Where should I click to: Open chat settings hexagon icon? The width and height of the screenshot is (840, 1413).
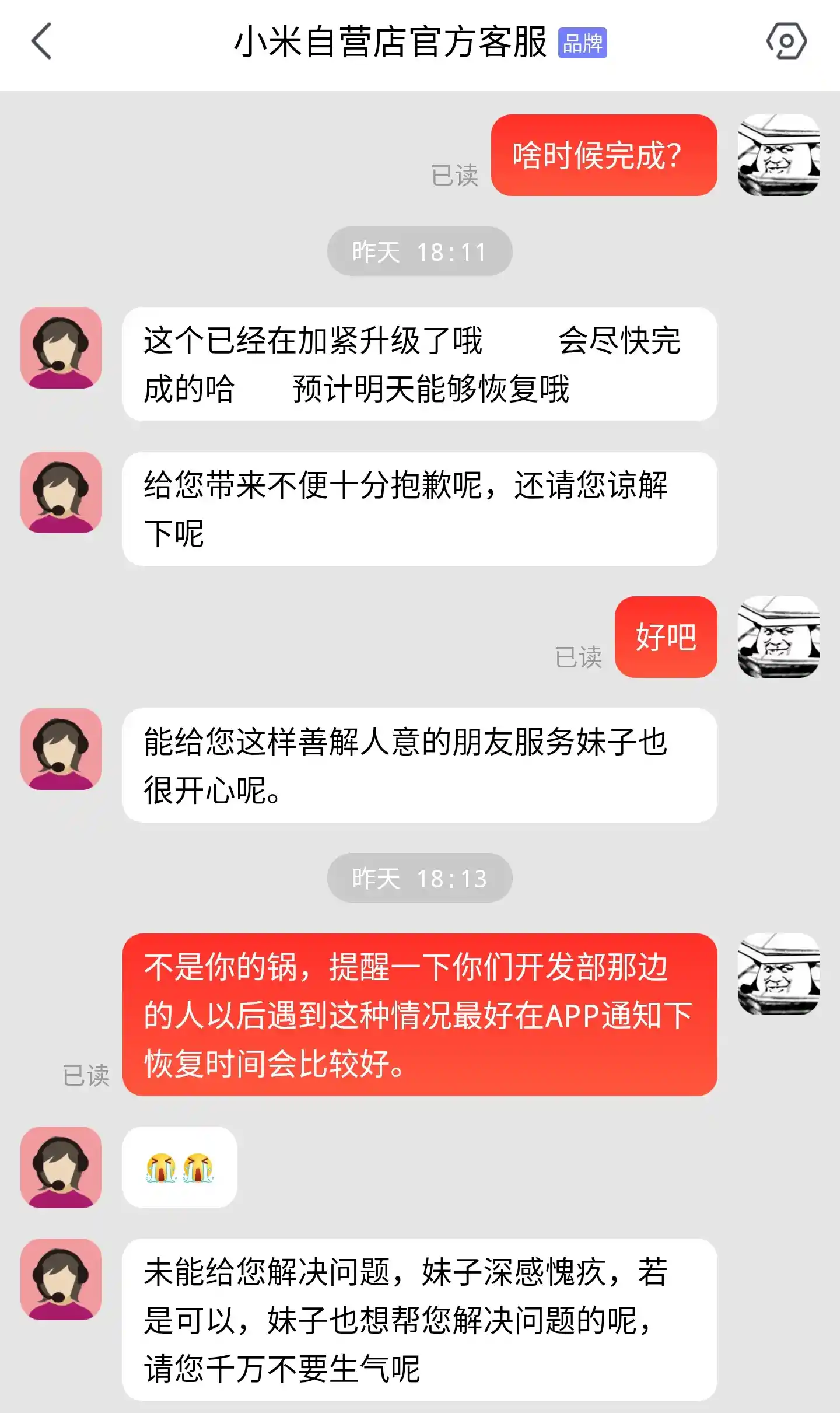click(786, 41)
